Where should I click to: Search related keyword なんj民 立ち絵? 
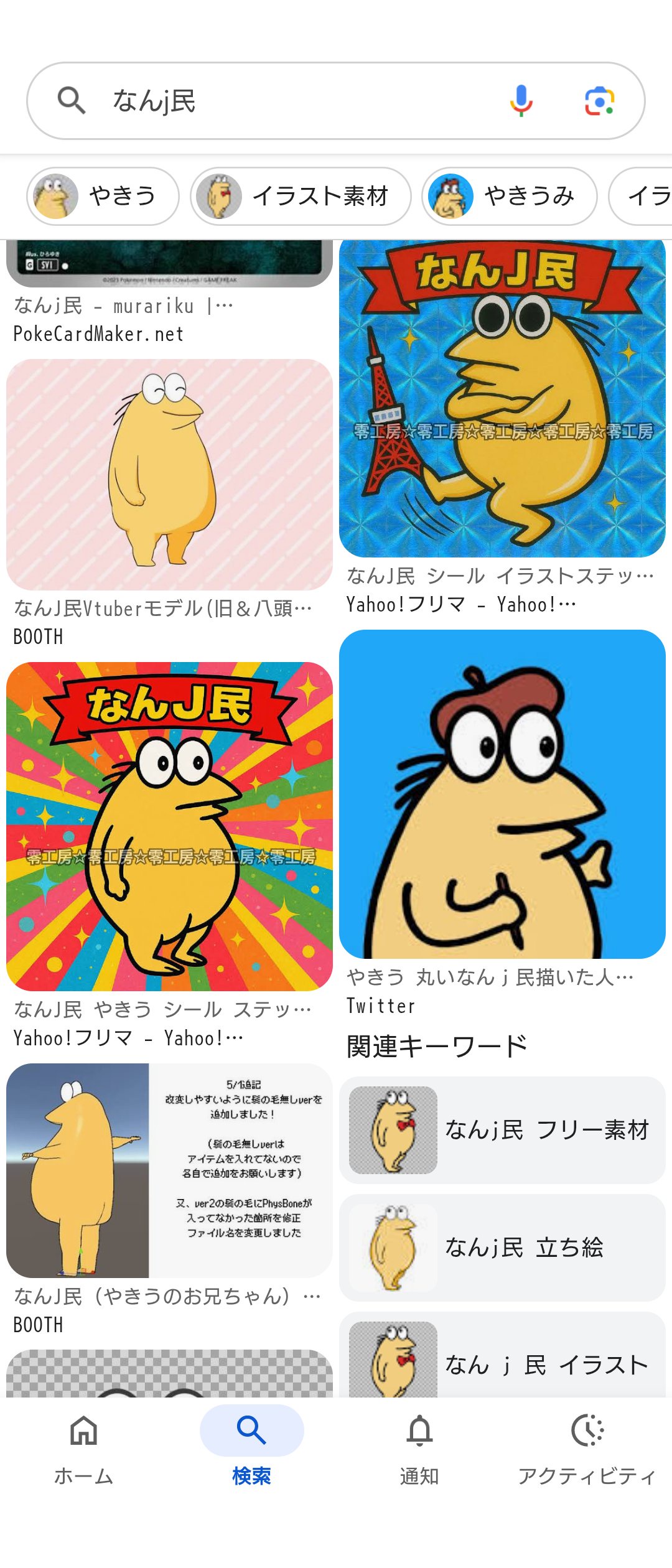click(502, 1248)
